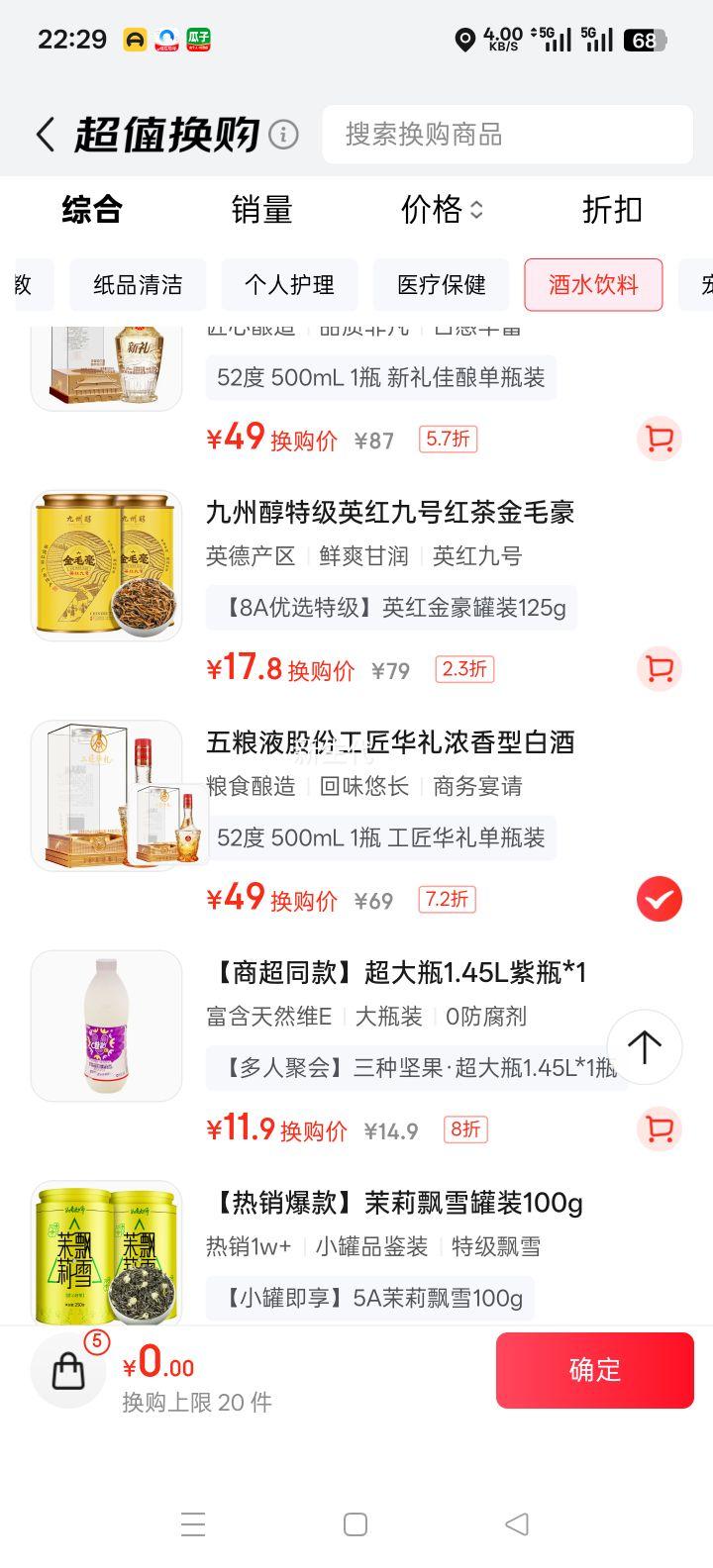Select the 纸品清洁 category chip
Screen dimensions: 713x1568
(x=138, y=285)
